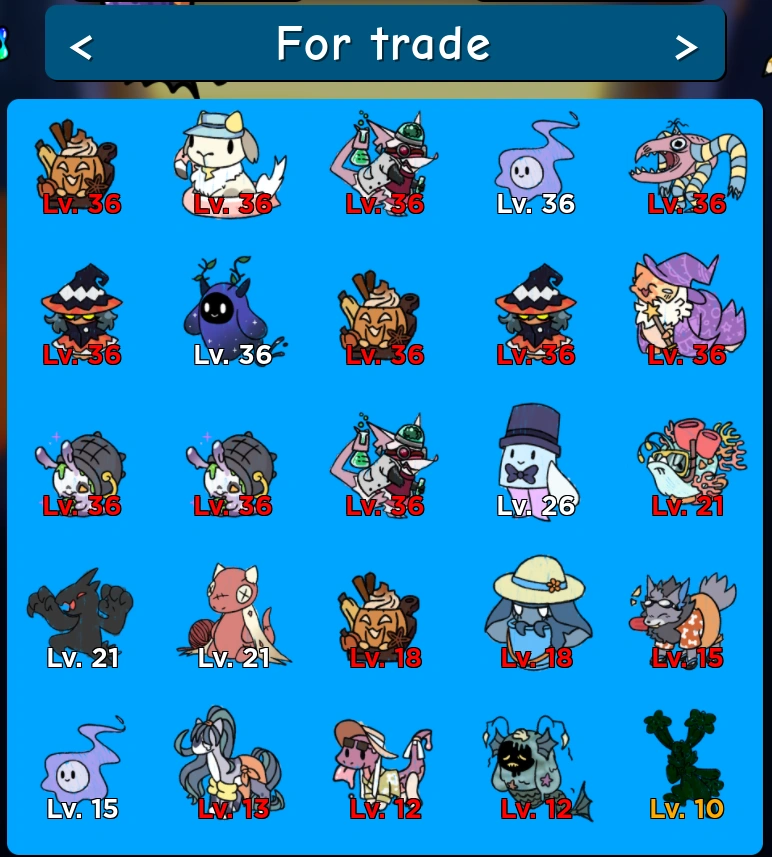The width and height of the screenshot is (772, 857).
Task: Select the dark blob with a leaf sprout
Action: pos(234,310)
